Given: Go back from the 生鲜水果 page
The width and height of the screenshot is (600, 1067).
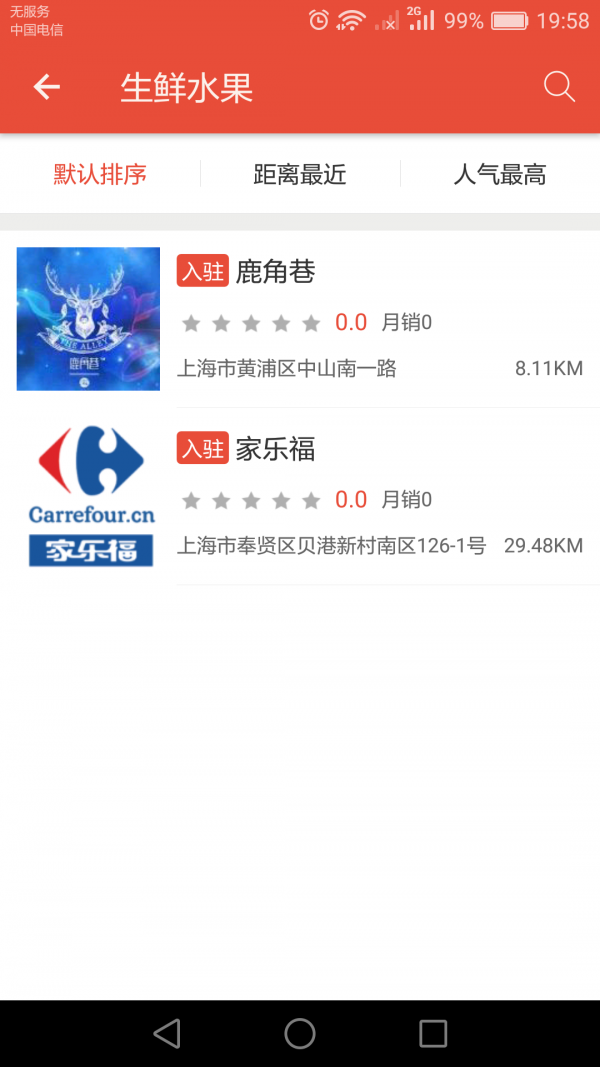Looking at the screenshot, I should click(47, 88).
